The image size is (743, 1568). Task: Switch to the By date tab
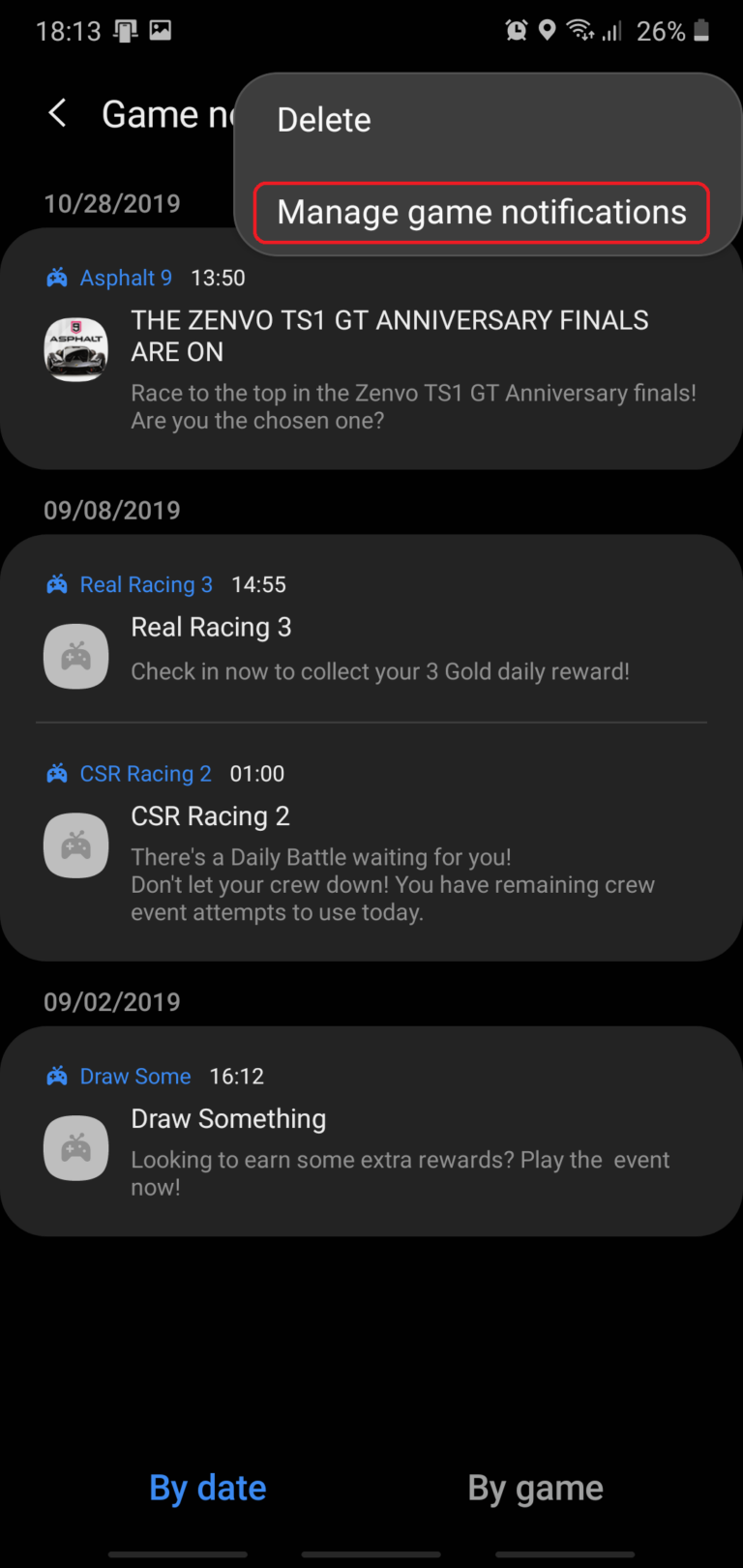click(x=207, y=1488)
